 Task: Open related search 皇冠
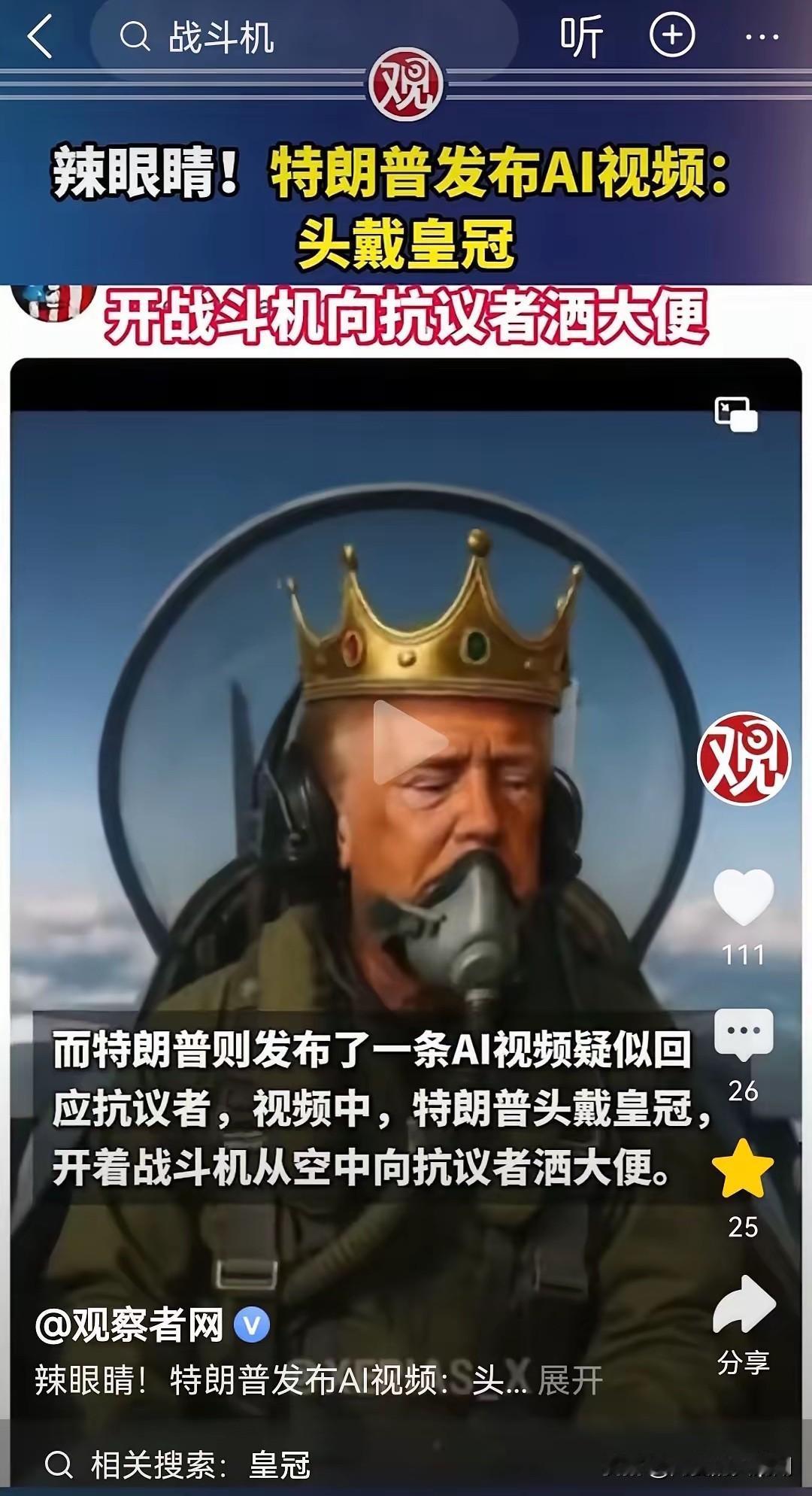click(279, 1465)
